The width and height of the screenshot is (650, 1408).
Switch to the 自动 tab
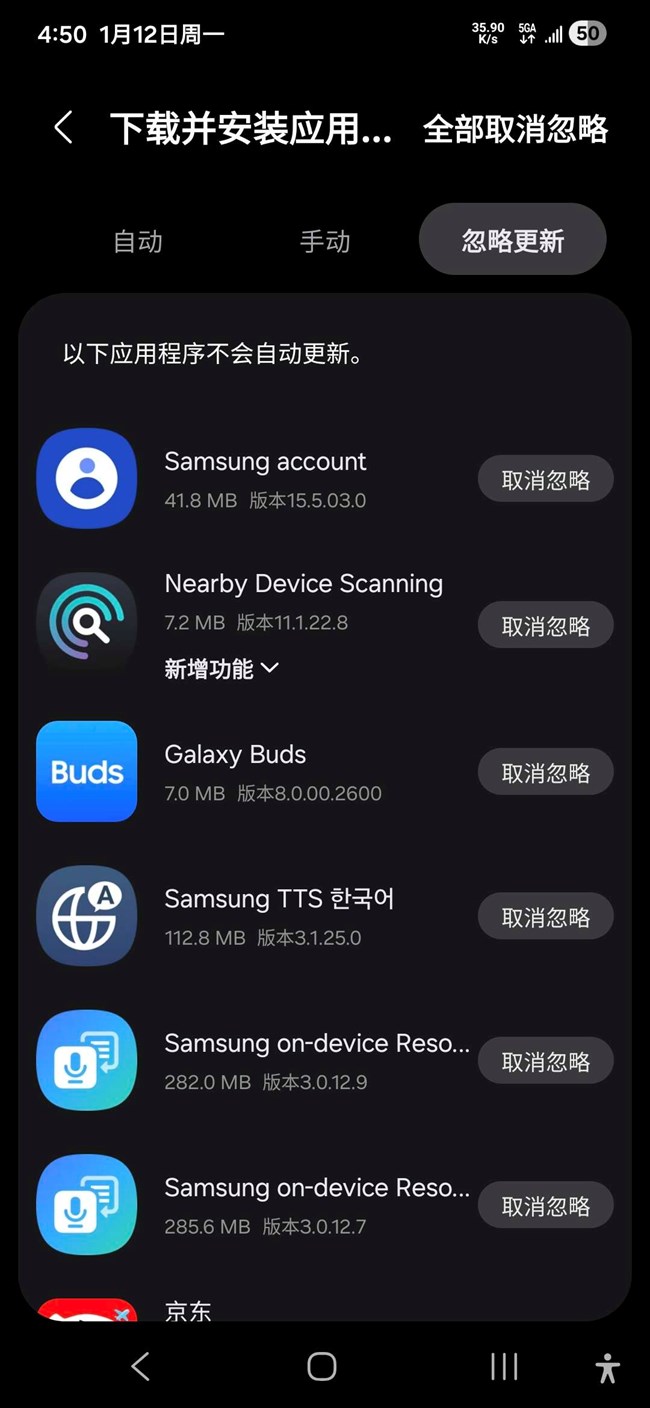(x=138, y=241)
